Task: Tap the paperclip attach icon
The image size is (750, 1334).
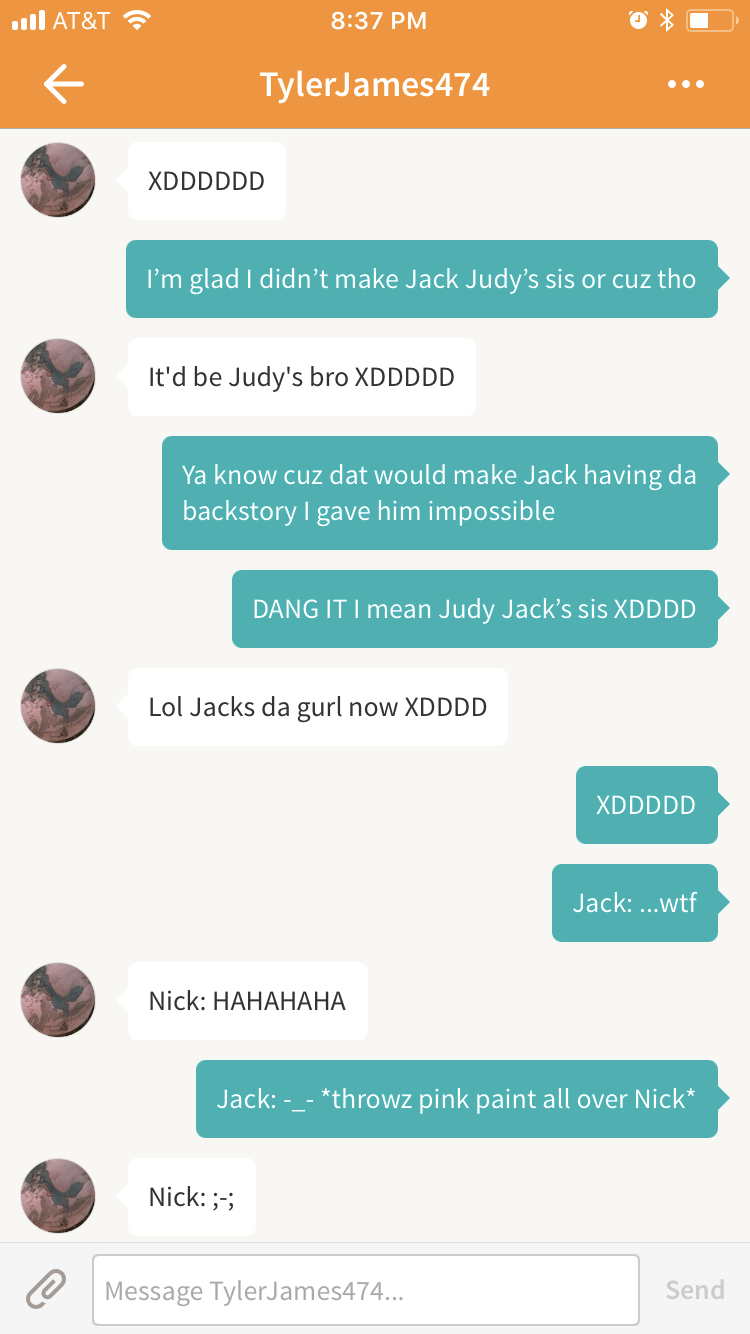Action: 46,1289
